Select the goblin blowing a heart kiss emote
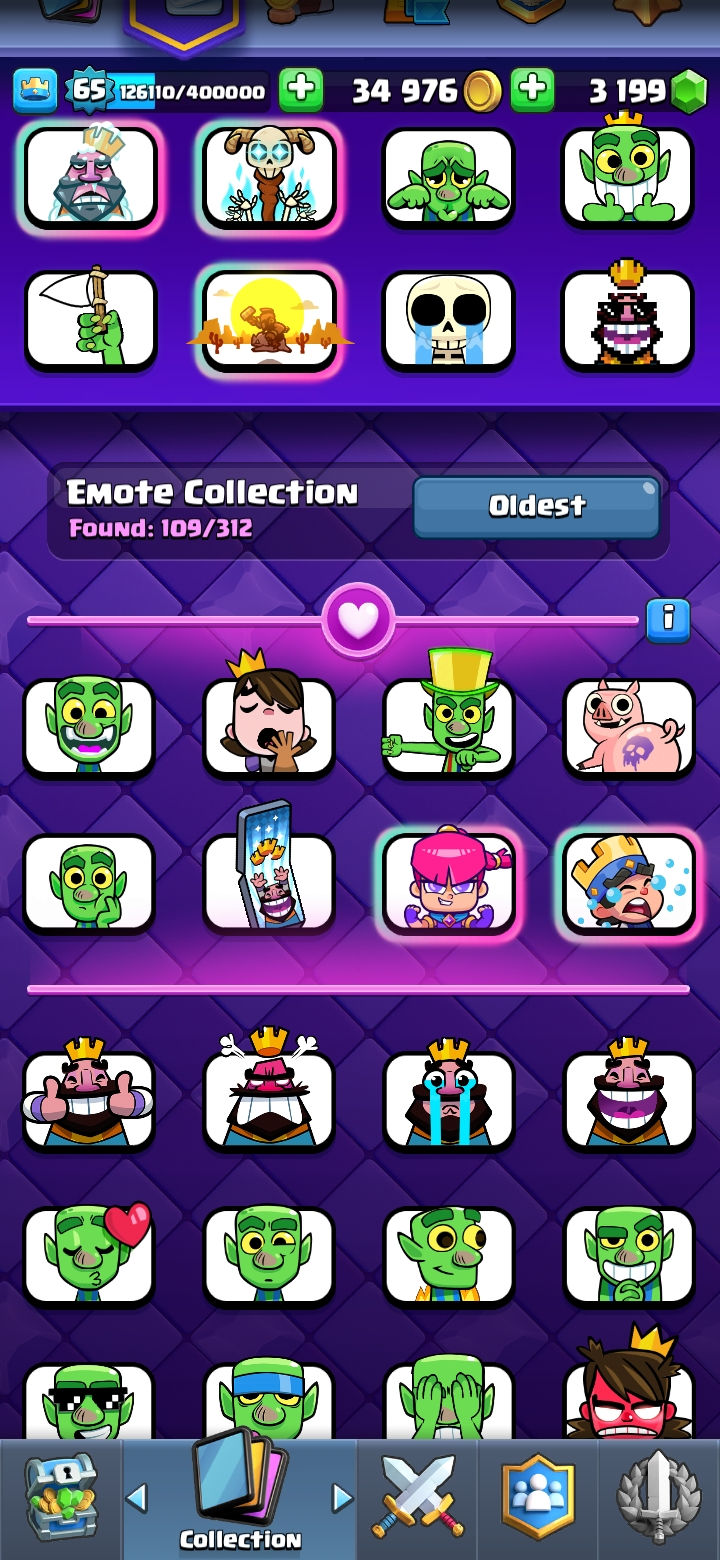 89,1256
